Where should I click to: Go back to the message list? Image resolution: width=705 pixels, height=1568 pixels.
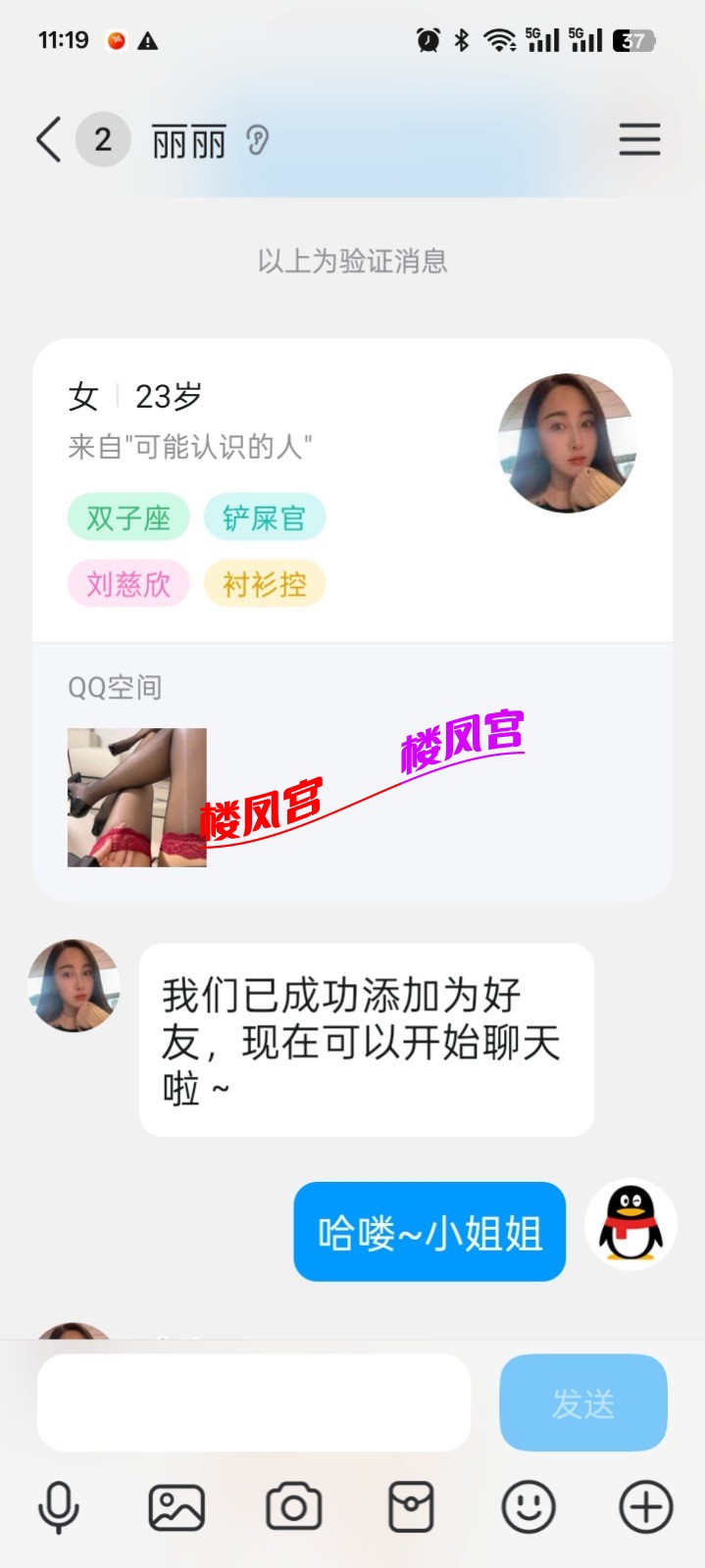coord(49,139)
